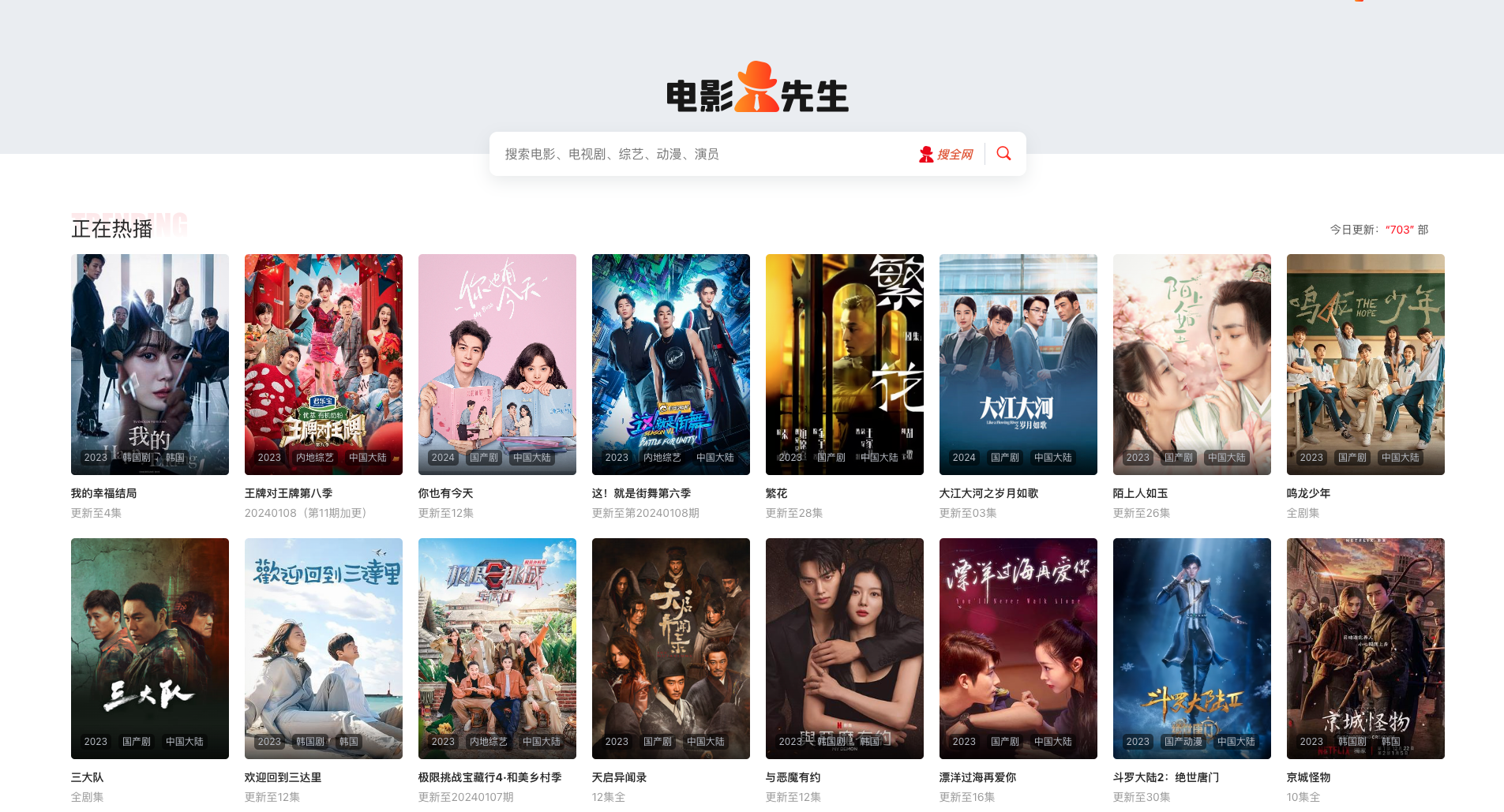Tap the magnifier search icon

(1003, 154)
